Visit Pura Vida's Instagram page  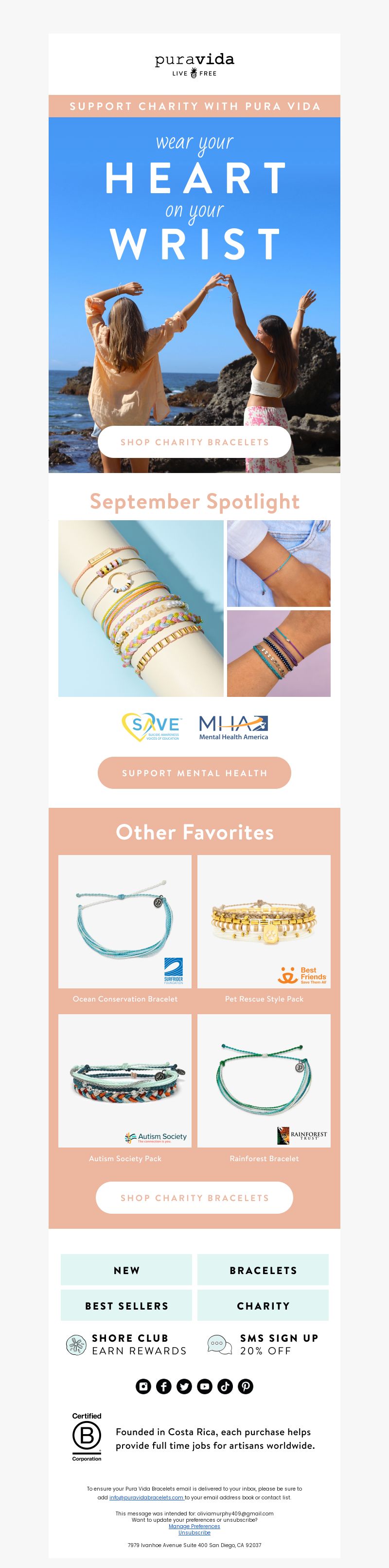(143, 1386)
